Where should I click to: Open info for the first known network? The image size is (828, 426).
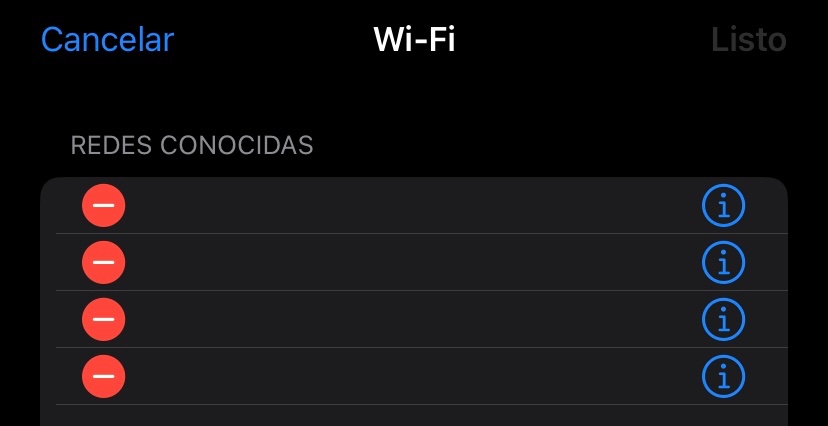724,206
